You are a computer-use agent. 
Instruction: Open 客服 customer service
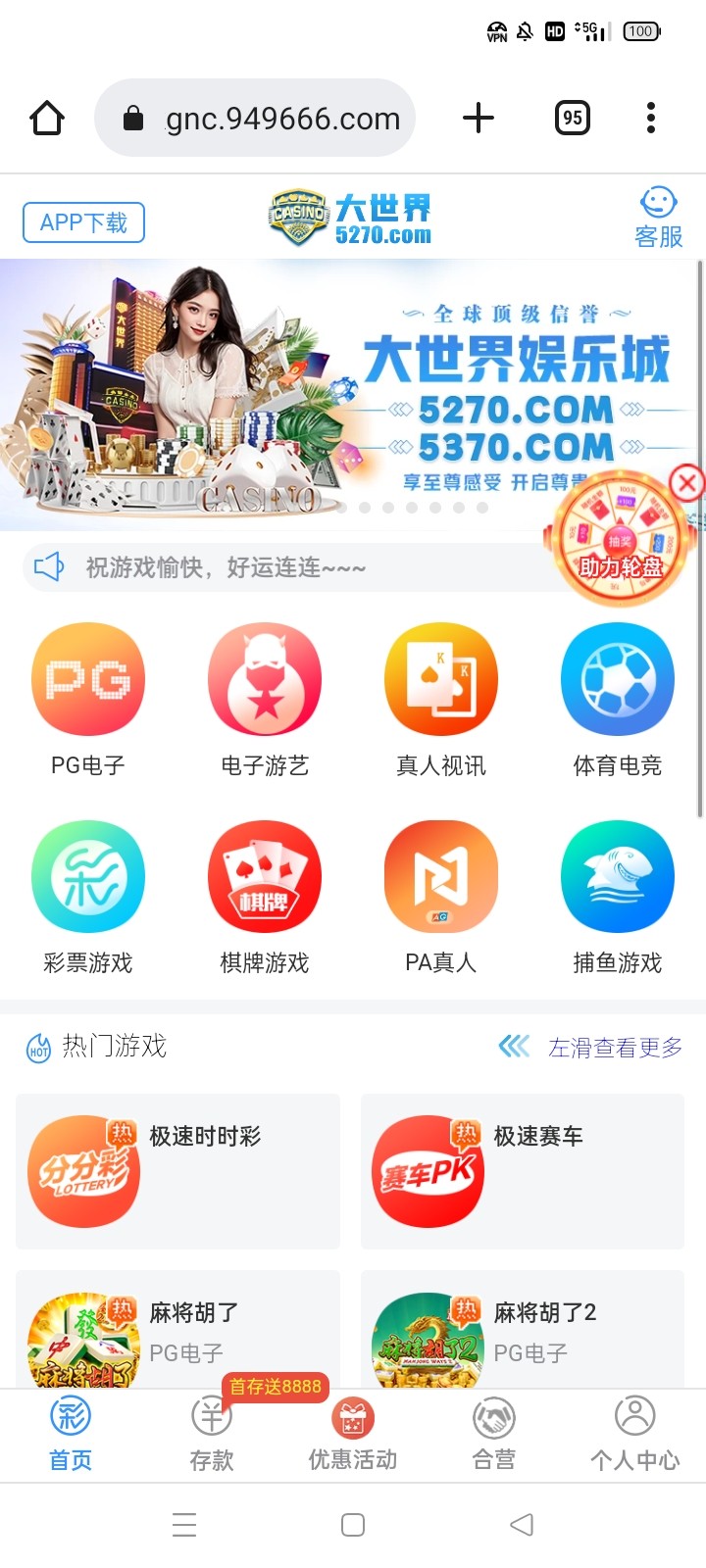[658, 217]
